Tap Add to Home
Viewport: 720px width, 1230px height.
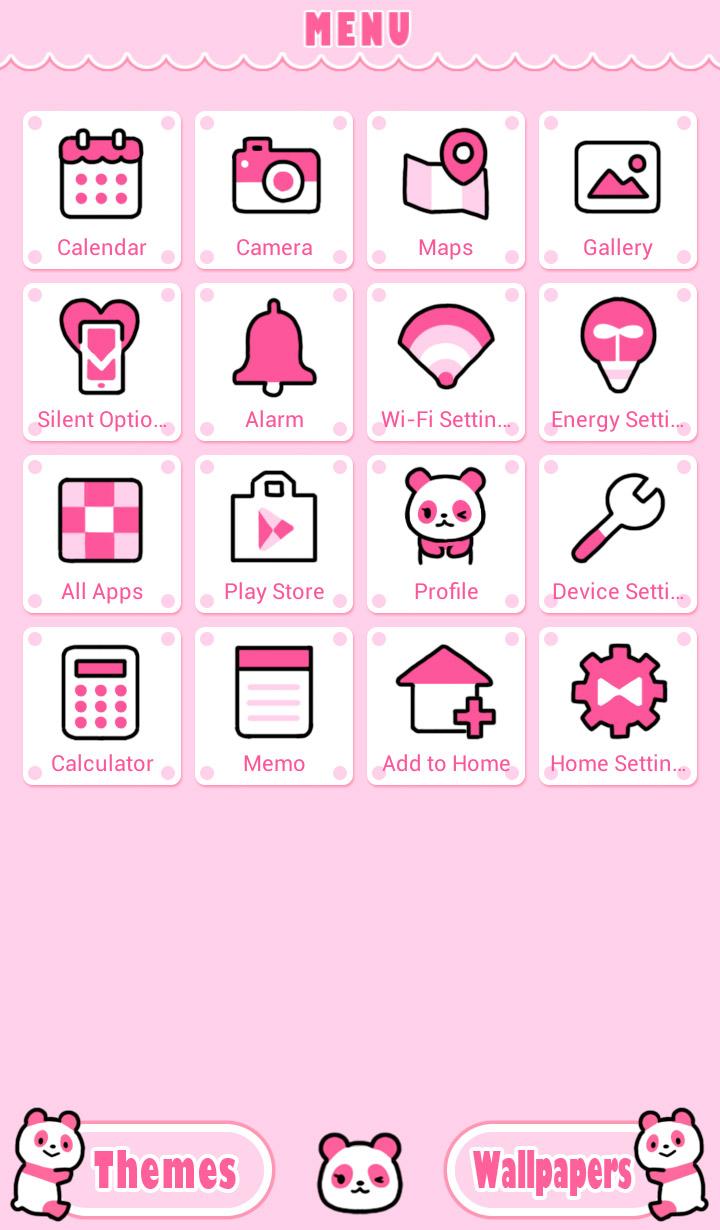point(446,706)
